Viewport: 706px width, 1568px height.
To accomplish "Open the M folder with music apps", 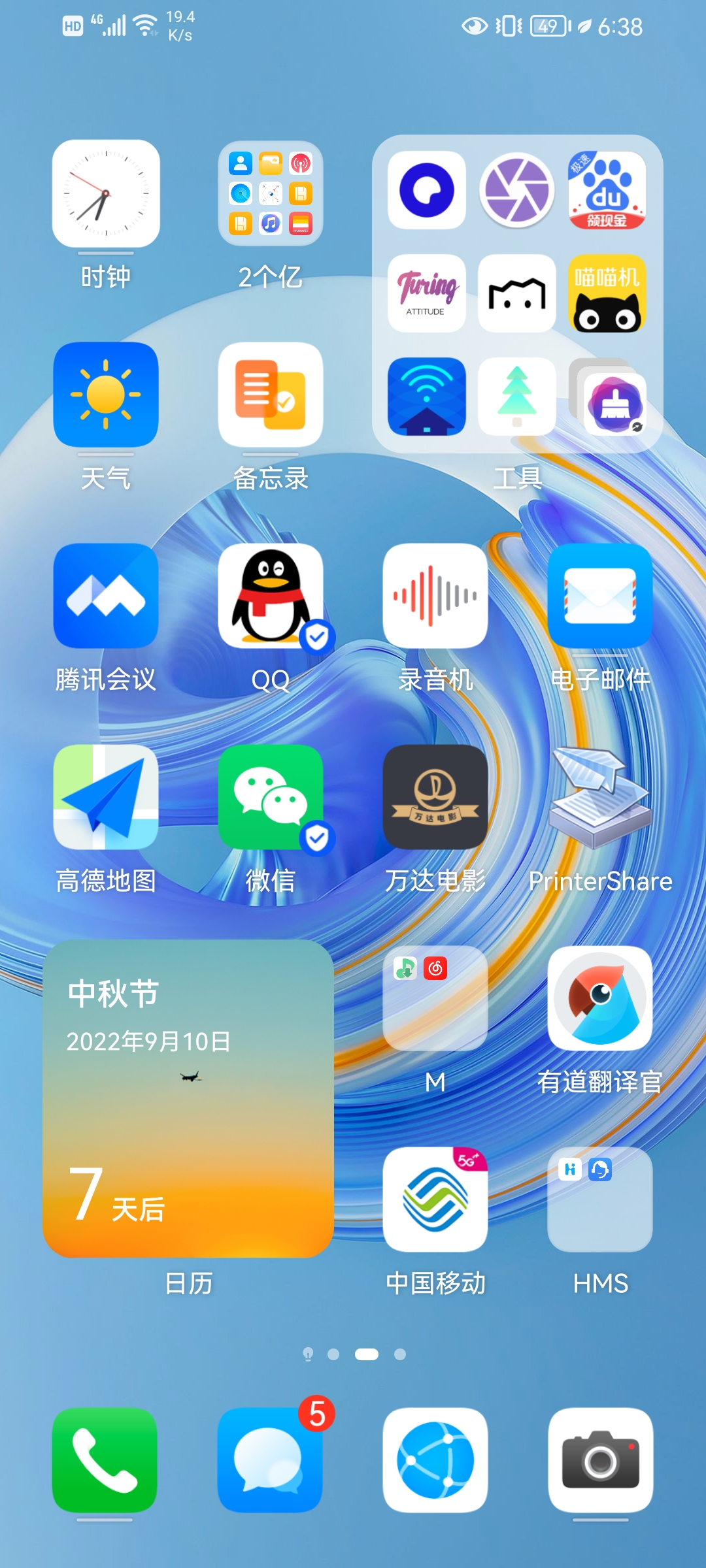I will coord(435,1000).
